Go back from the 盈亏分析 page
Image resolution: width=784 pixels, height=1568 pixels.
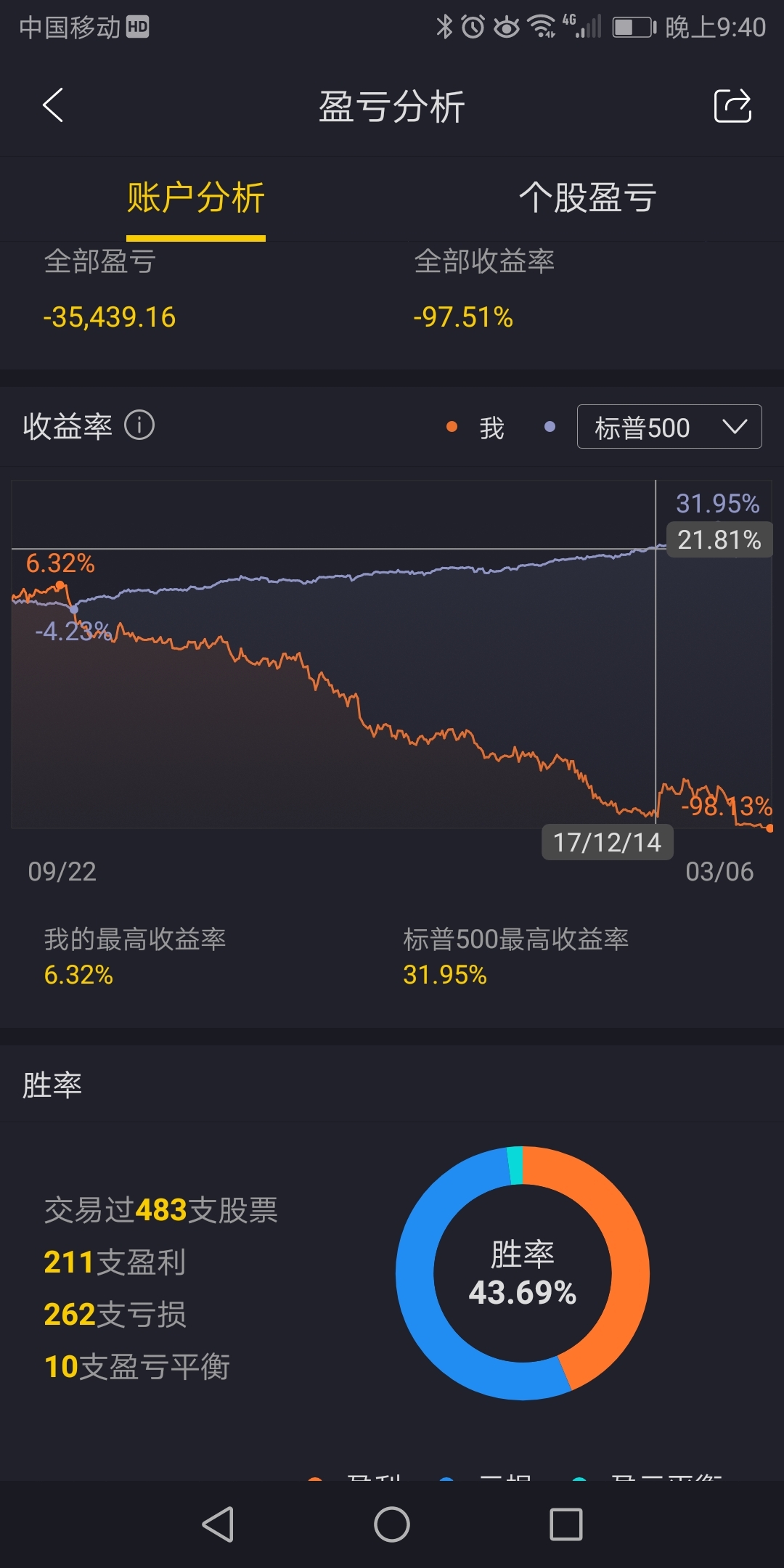coord(53,106)
